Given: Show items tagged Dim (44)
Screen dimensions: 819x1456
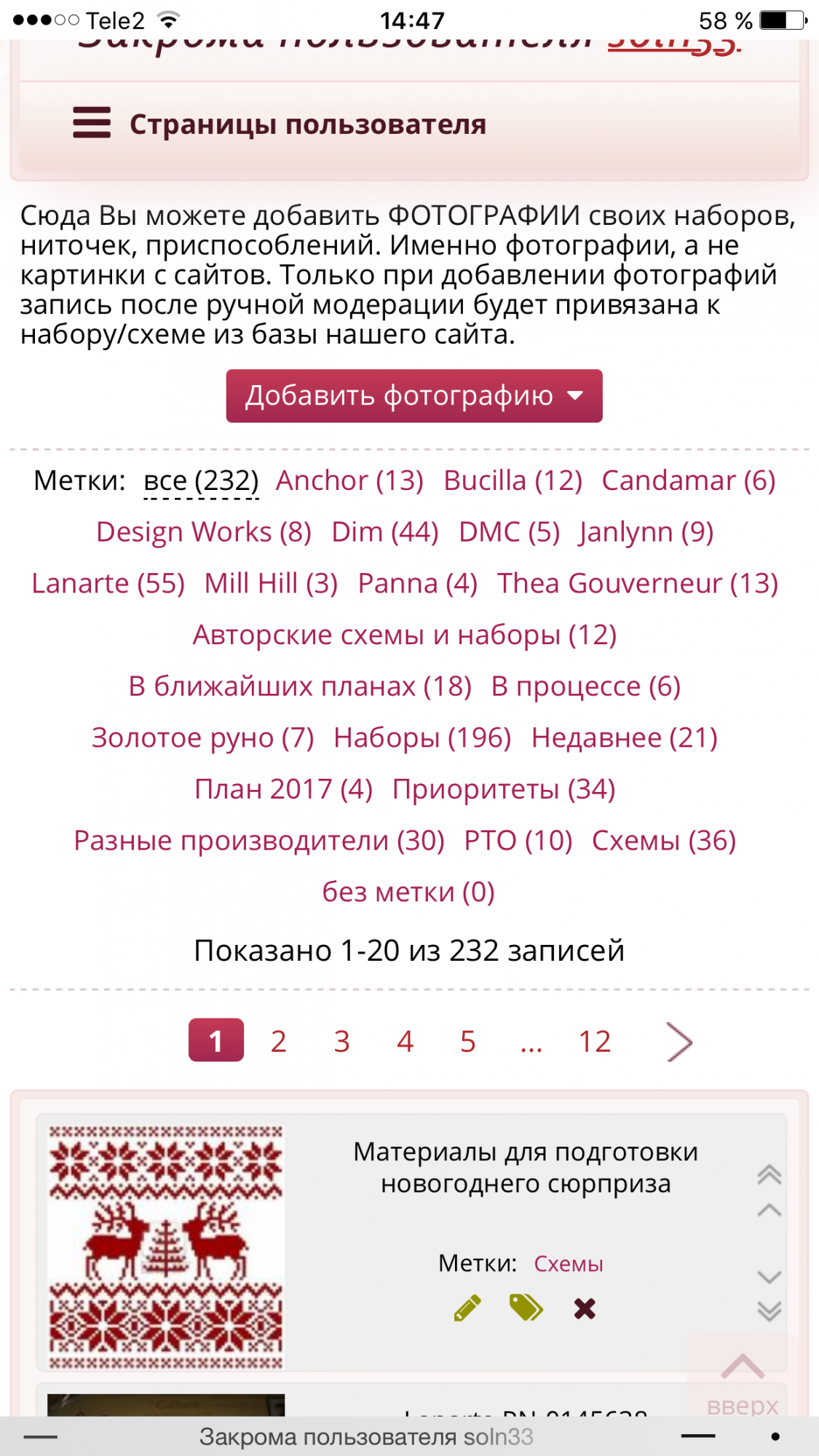Looking at the screenshot, I should [384, 532].
